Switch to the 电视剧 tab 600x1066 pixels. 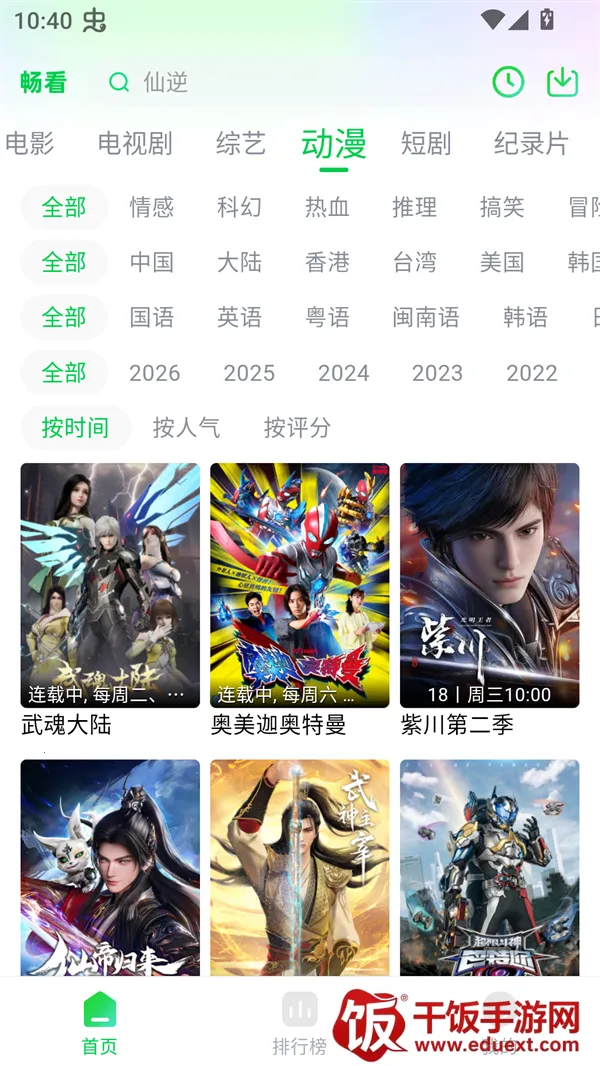pyautogui.click(x=135, y=144)
